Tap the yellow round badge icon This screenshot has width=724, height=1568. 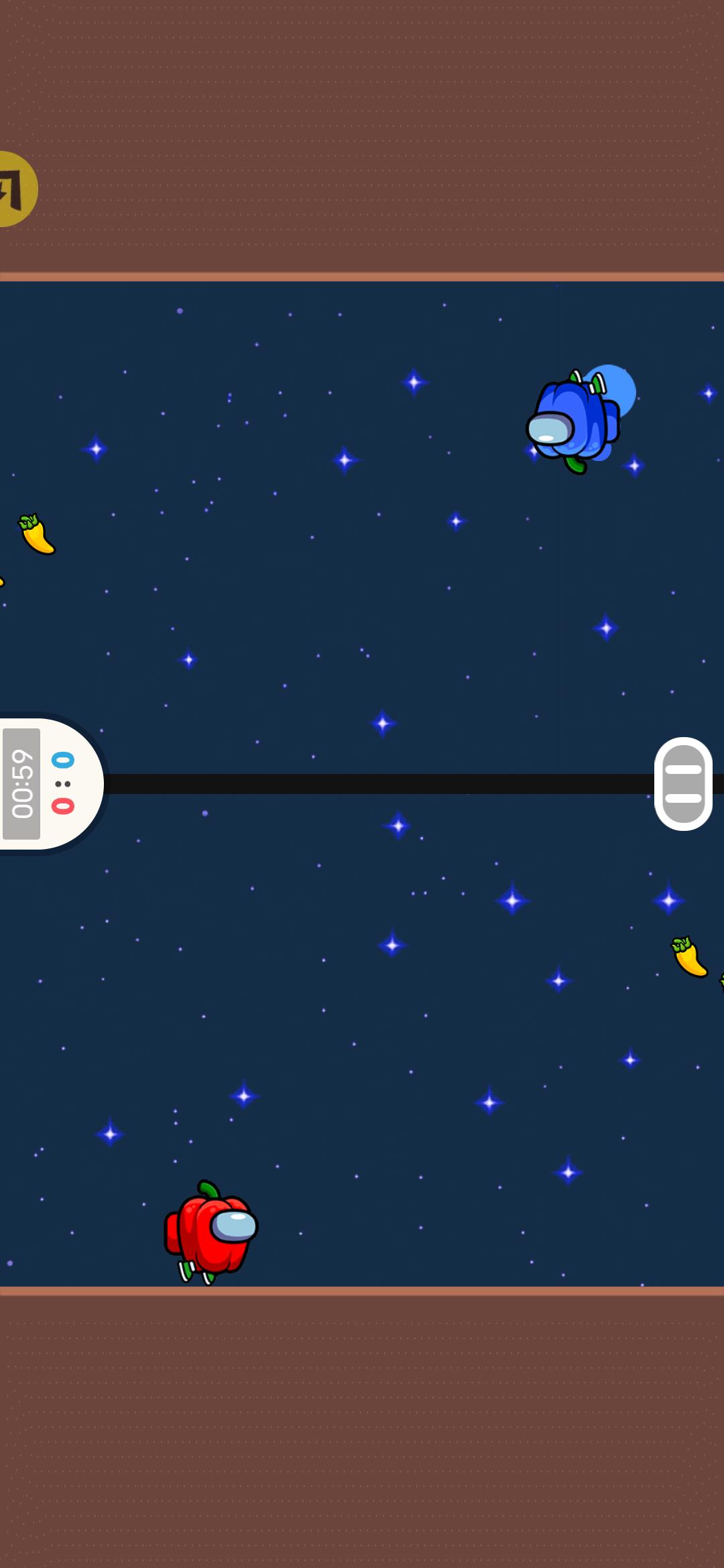click(15, 189)
